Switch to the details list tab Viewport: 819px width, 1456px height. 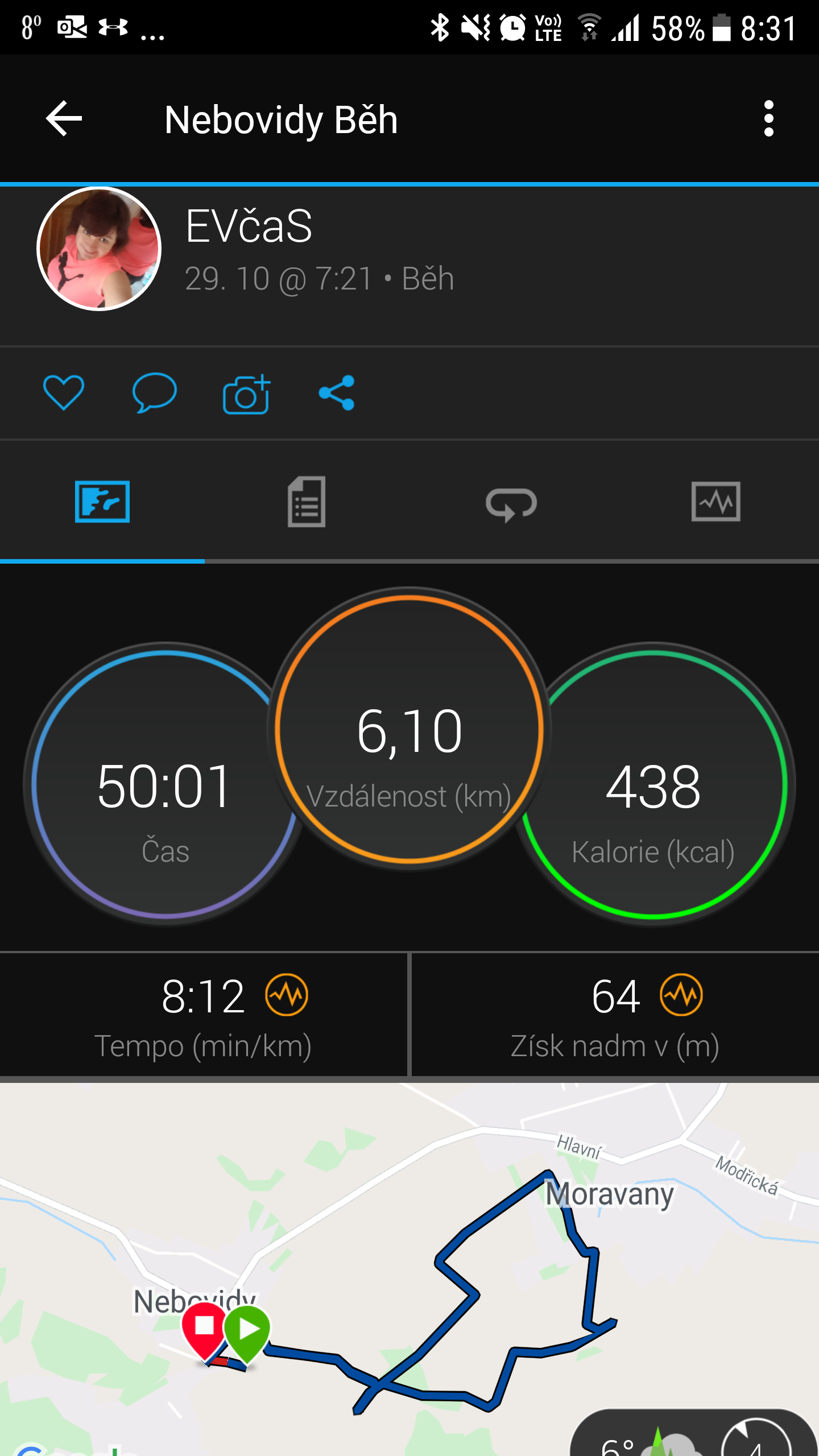pyautogui.click(x=307, y=502)
